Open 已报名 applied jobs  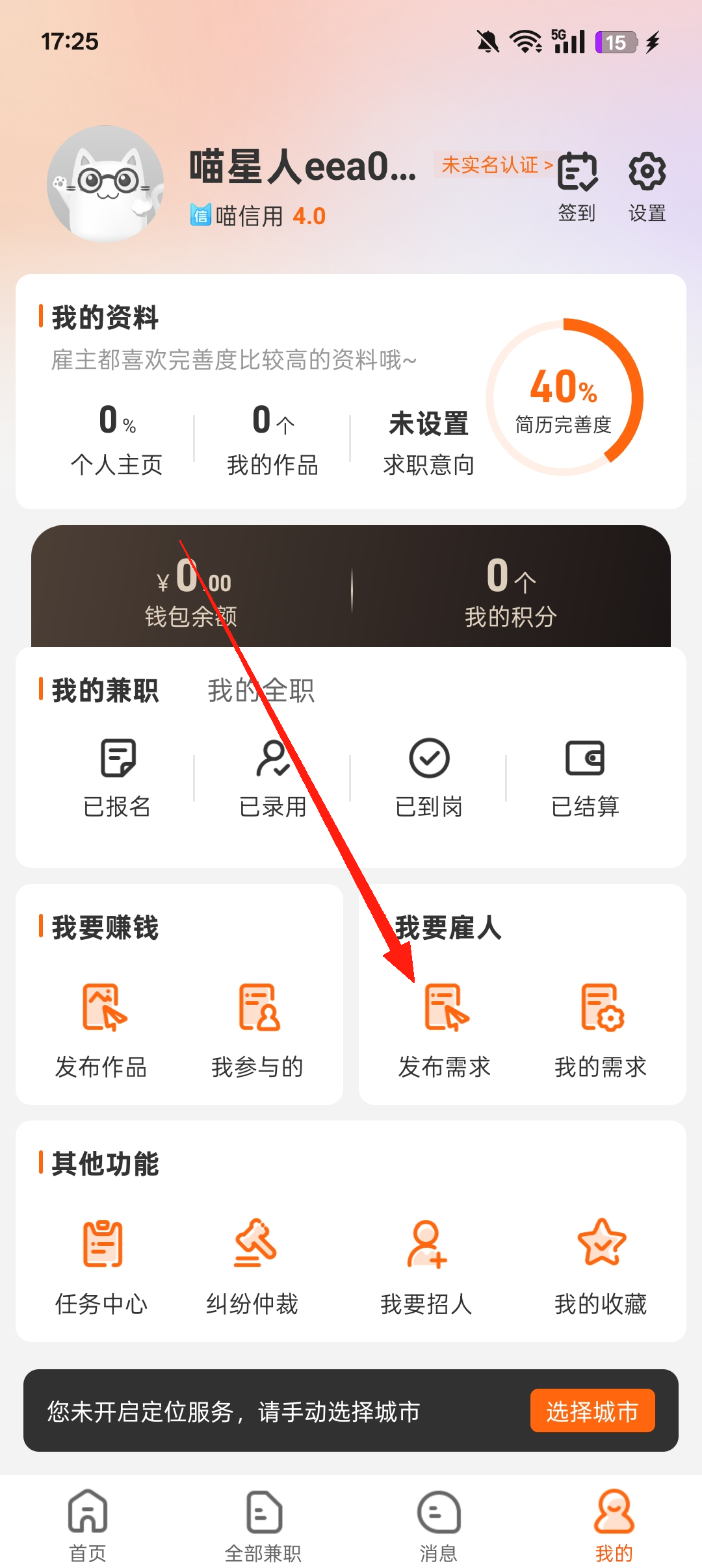117,778
